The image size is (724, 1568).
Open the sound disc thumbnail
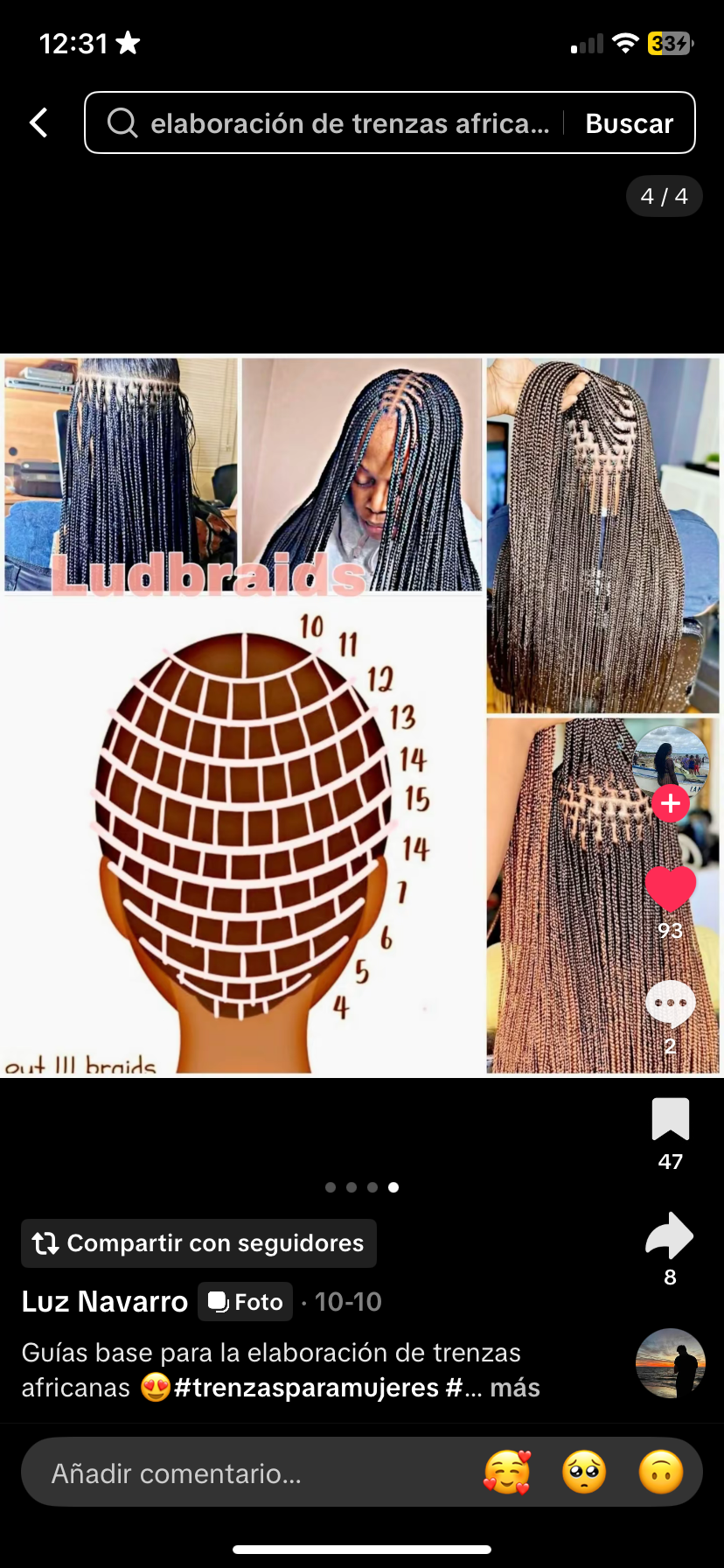(x=671, y=1363)
